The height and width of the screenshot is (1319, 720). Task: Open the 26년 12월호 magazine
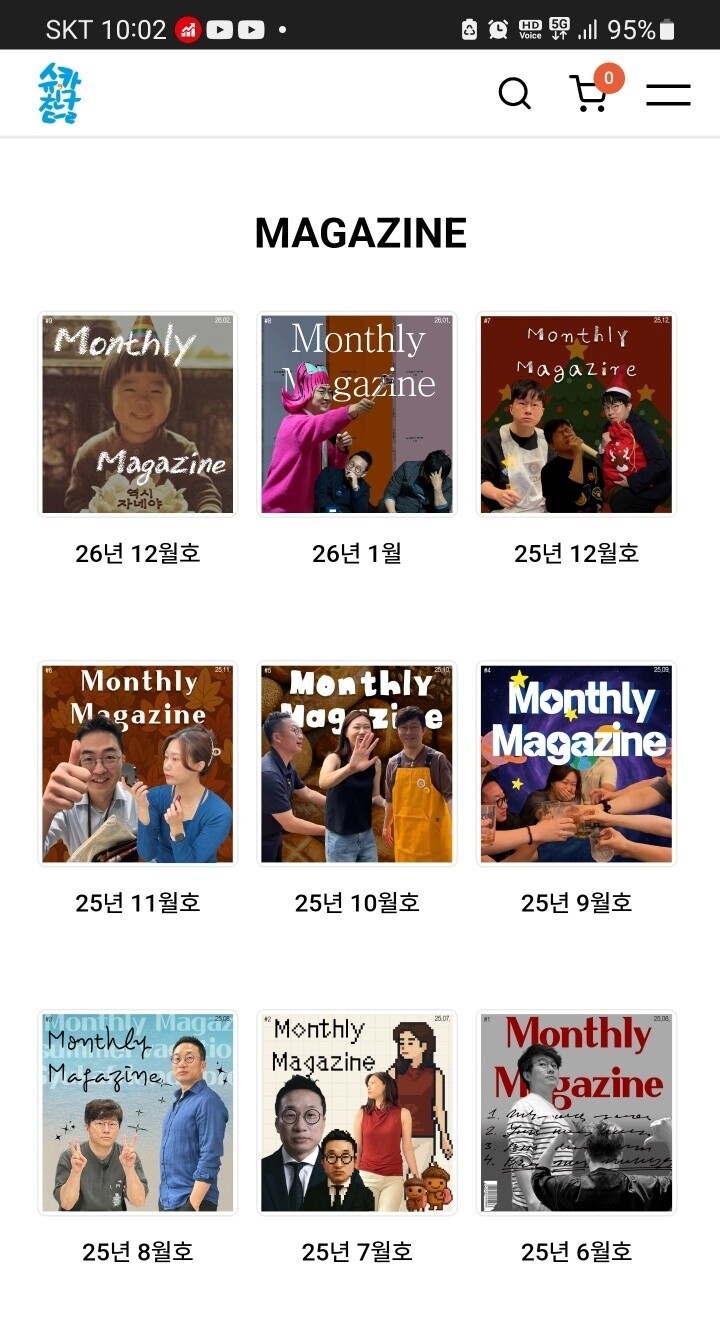(x=138, y=414)
